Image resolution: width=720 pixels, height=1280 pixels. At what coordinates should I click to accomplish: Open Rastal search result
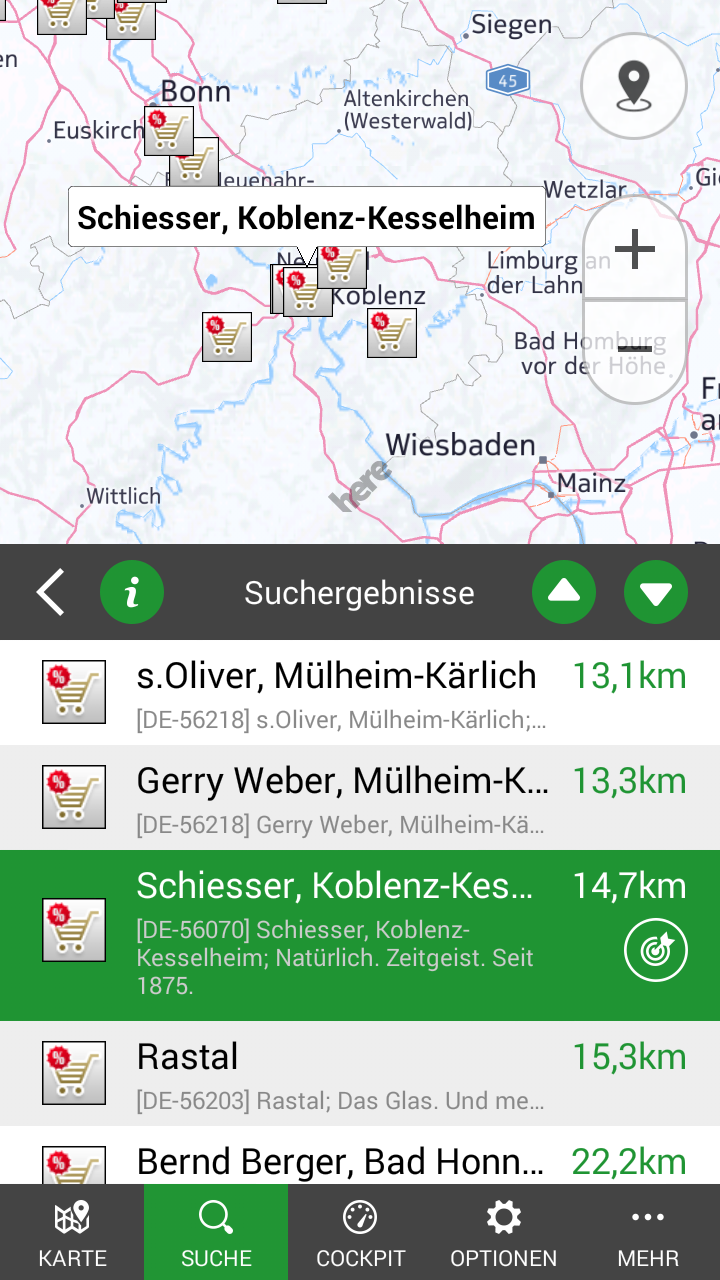[x=340, y=1074]
